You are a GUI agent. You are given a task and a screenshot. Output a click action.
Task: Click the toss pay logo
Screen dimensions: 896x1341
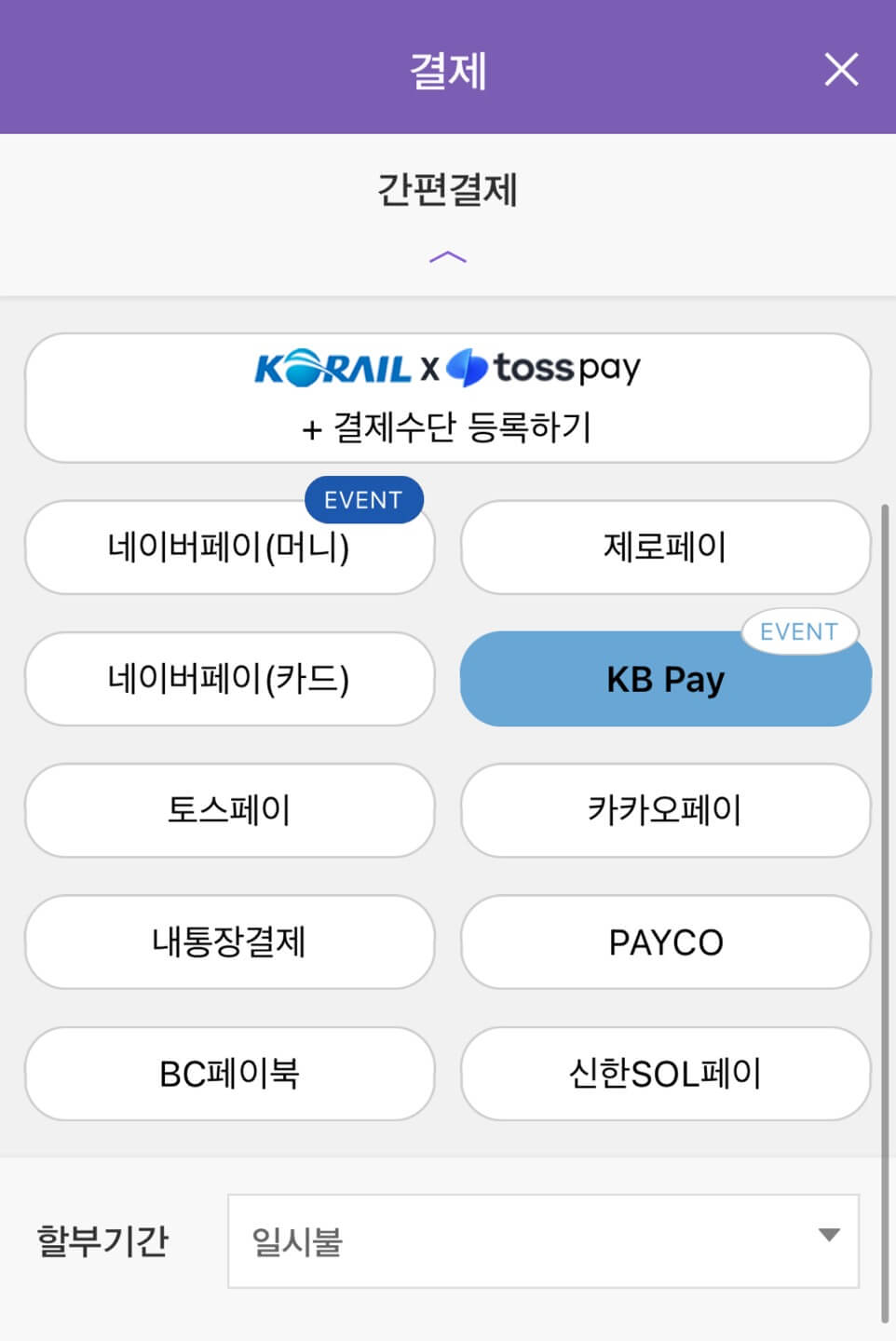(545, 367)
